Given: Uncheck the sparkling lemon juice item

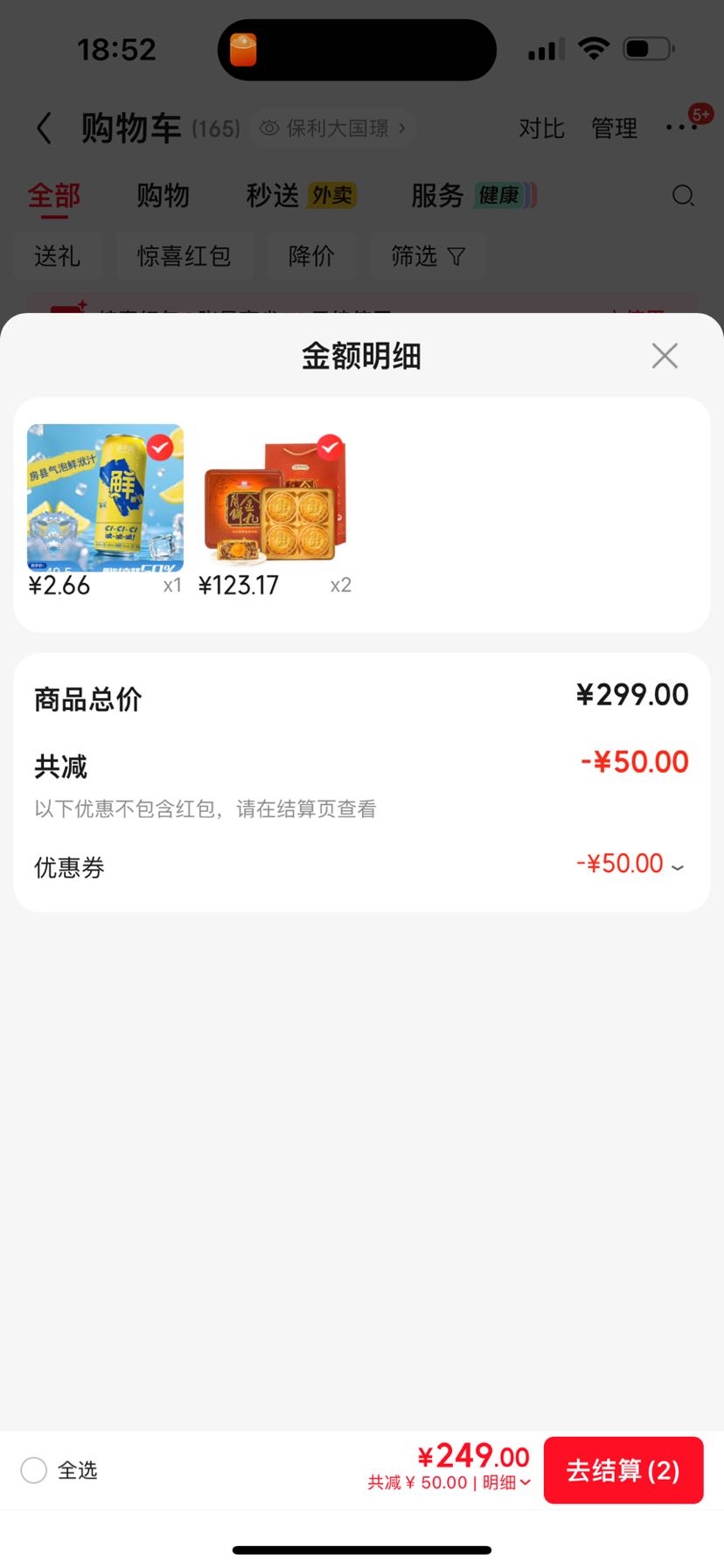Looking at the screenshot, I should point(159,448).
